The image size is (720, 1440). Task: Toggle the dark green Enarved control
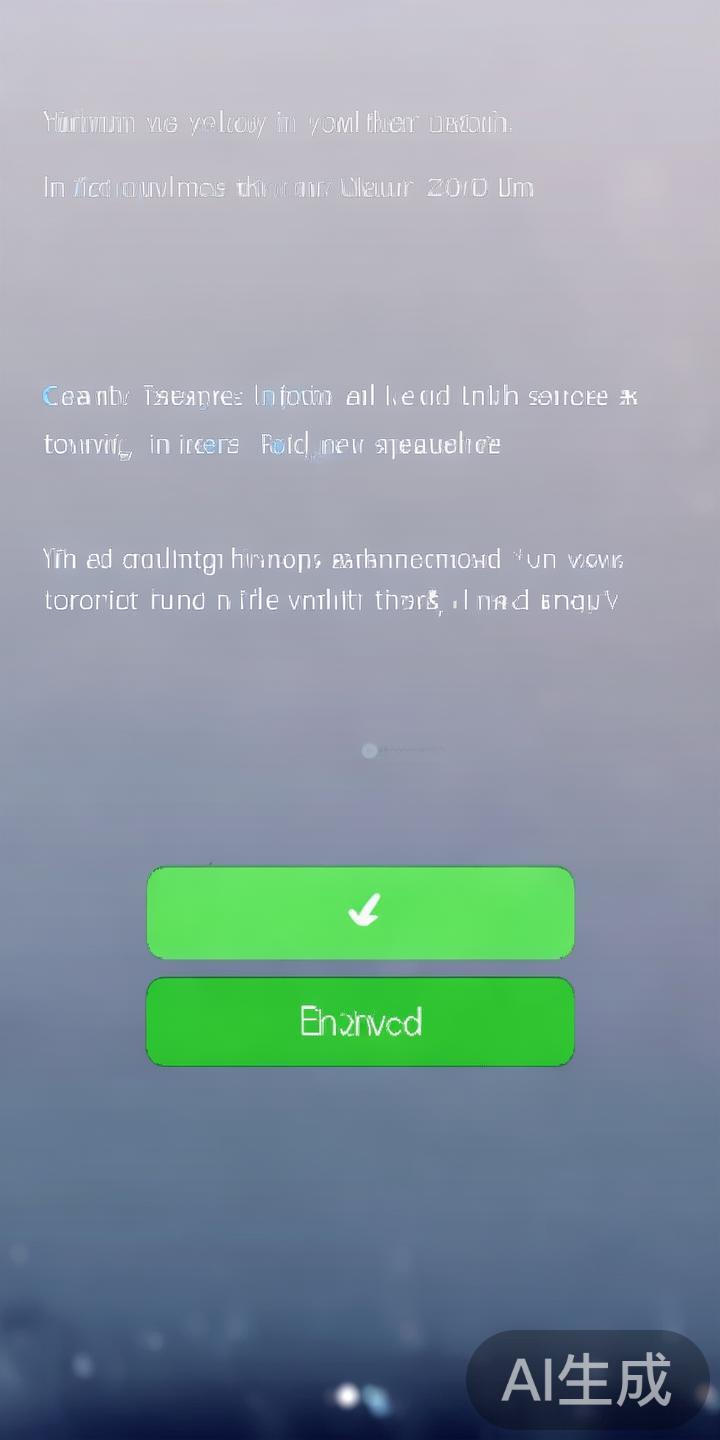(360, 1021)
